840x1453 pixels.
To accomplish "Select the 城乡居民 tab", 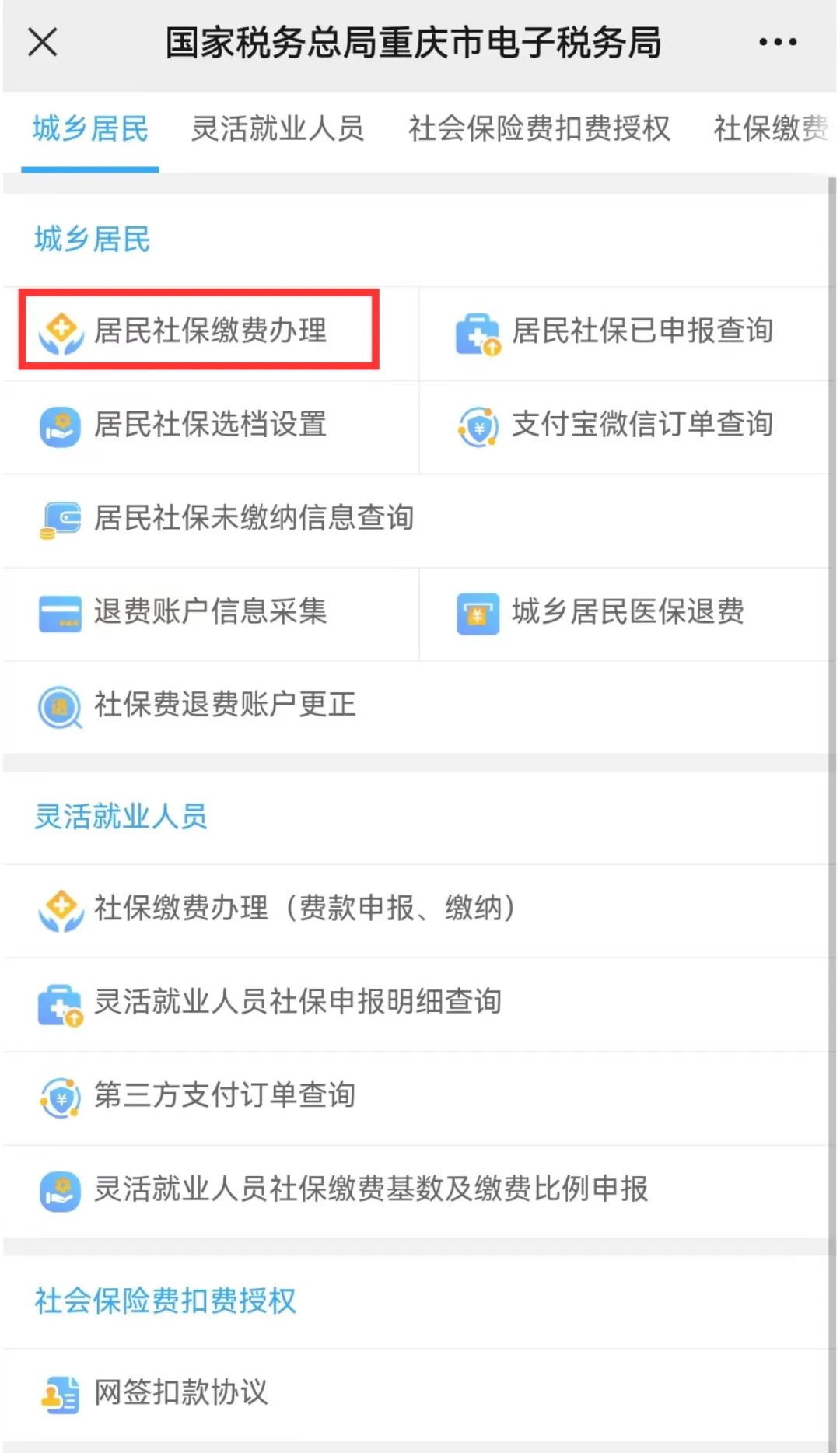I will [90, 128].
